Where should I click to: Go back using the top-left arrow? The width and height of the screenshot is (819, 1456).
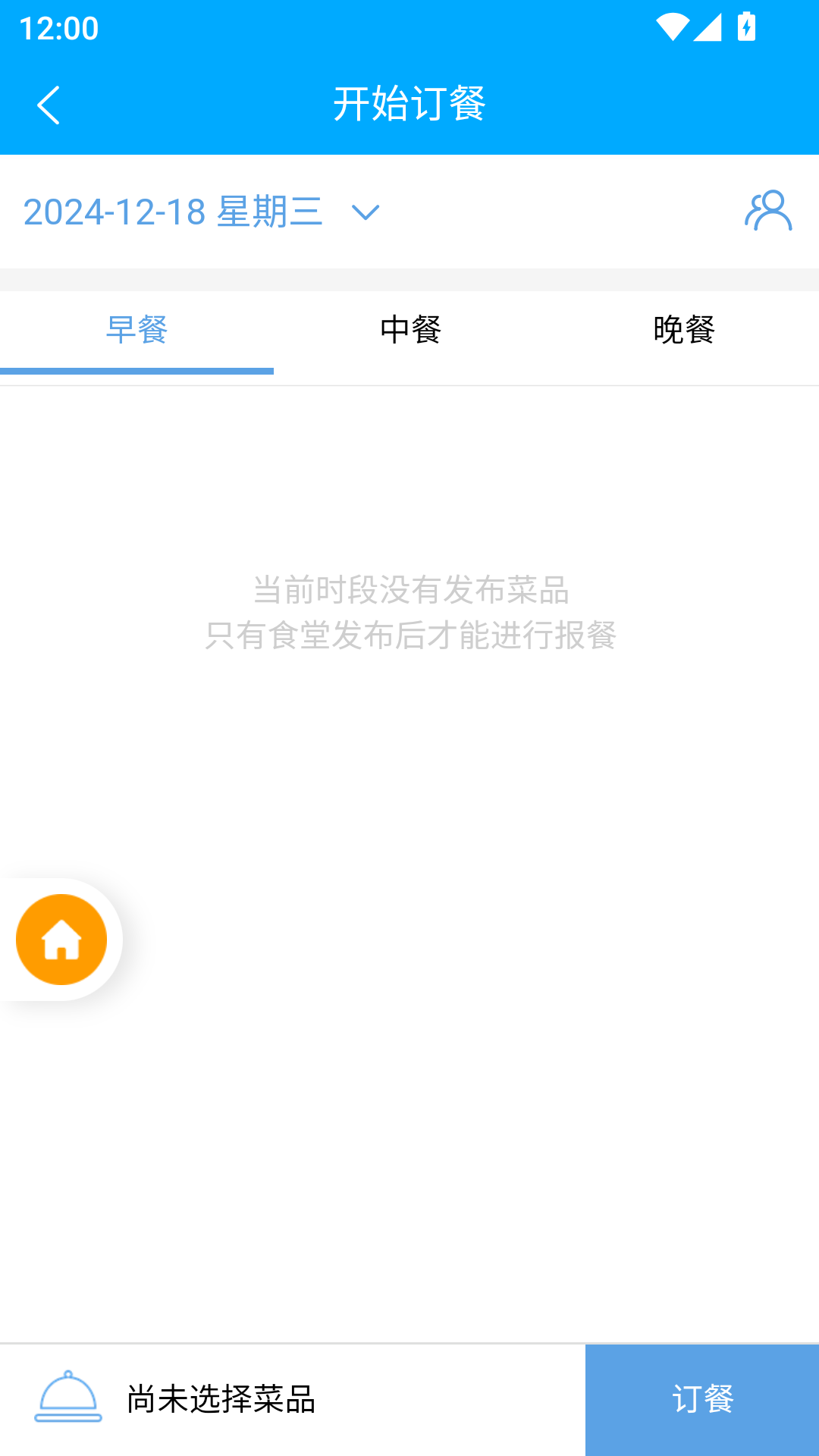49,105
